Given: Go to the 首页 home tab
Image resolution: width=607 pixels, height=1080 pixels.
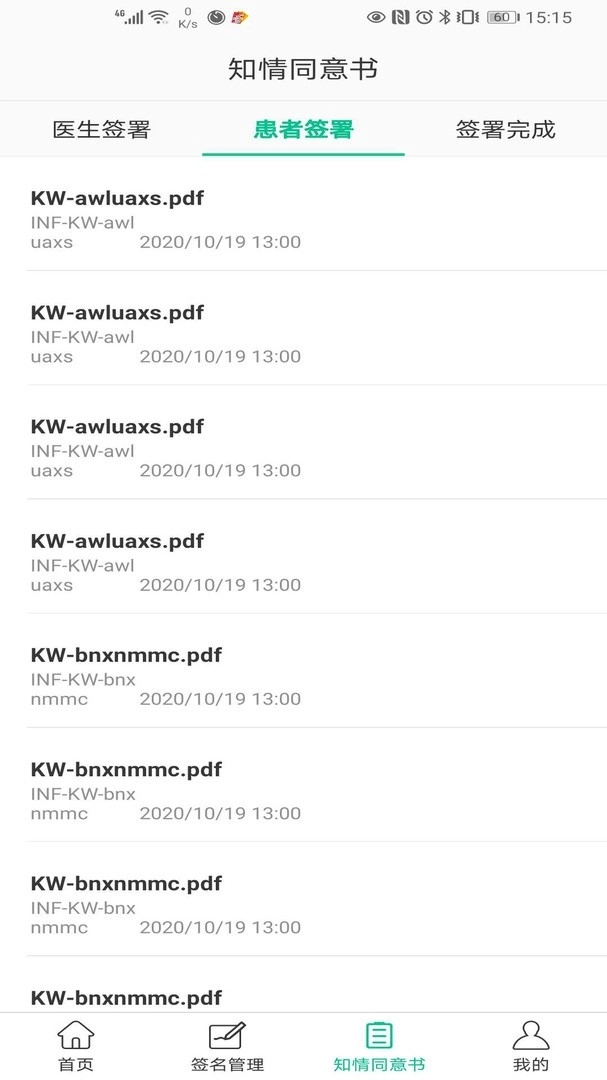Looking at the screenshot, I should tap(76, 1045).
